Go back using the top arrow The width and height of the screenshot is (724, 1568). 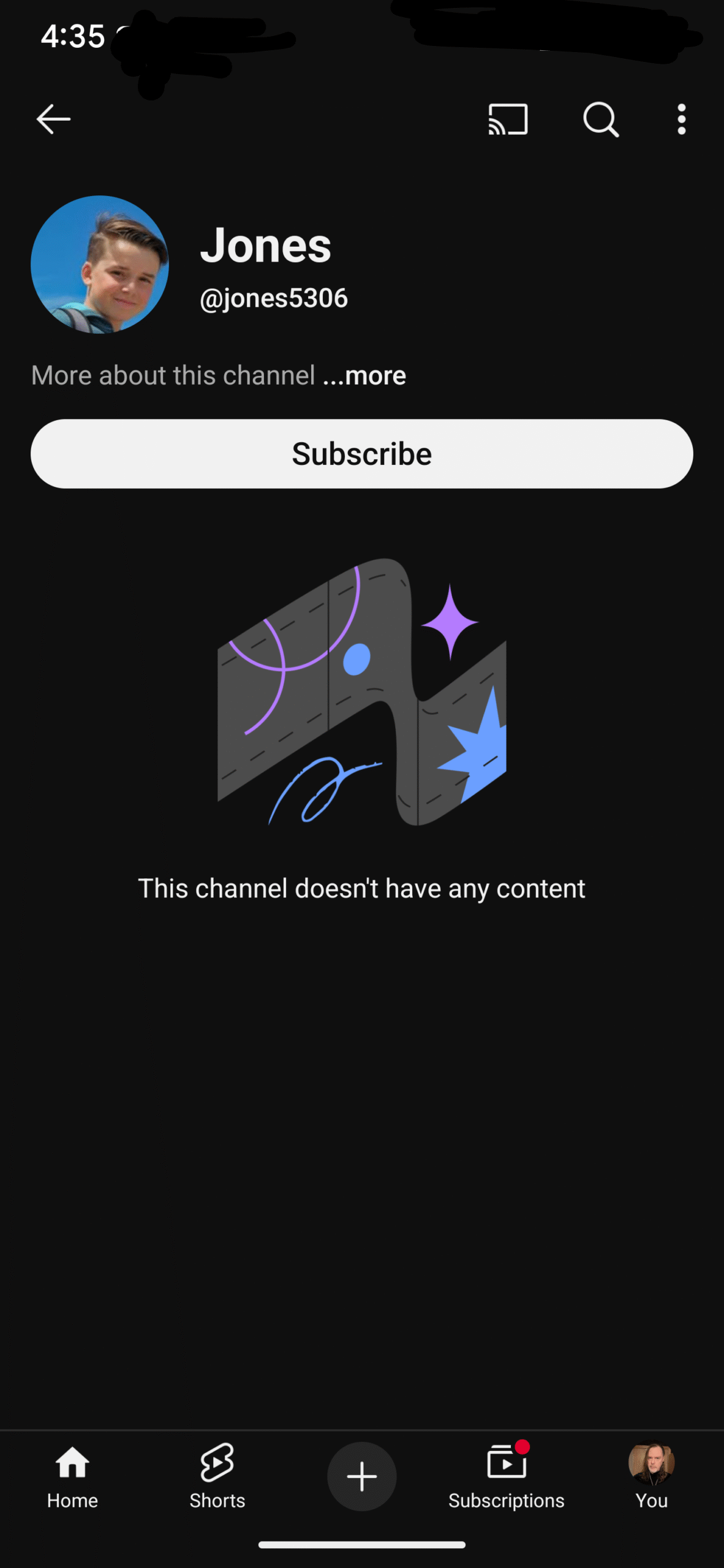tap(54, 119)
